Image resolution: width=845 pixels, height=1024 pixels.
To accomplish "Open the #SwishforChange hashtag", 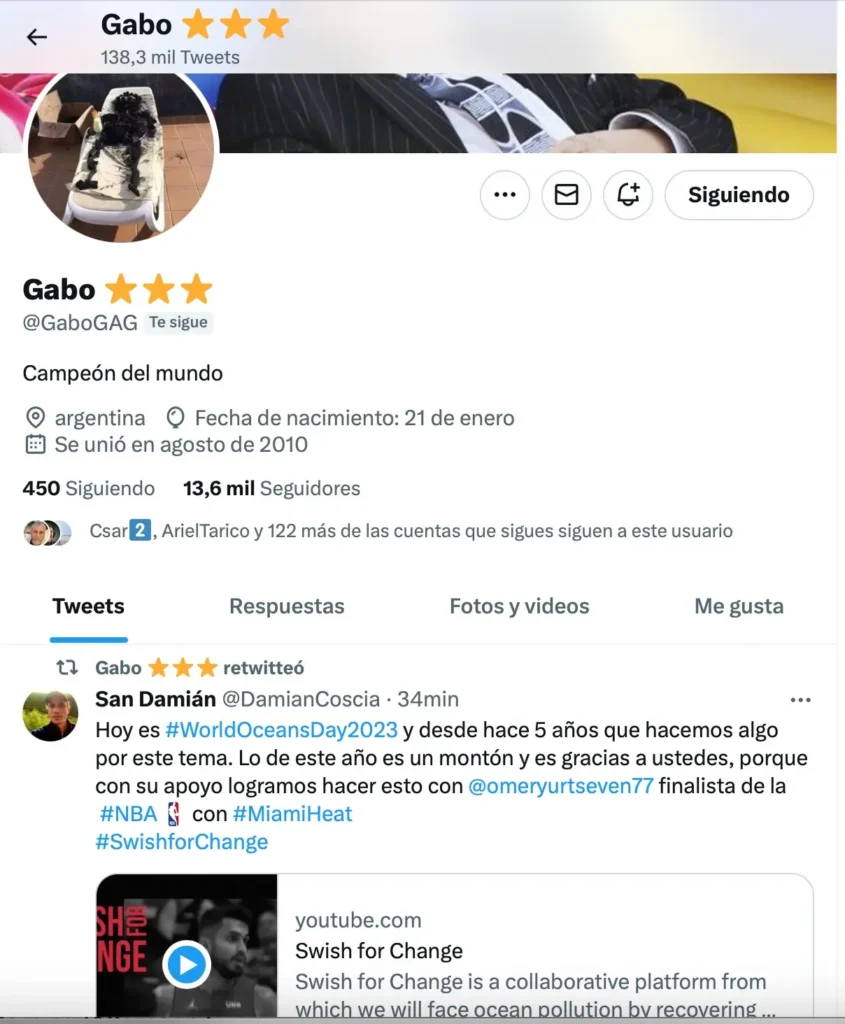I will point(182,842).
